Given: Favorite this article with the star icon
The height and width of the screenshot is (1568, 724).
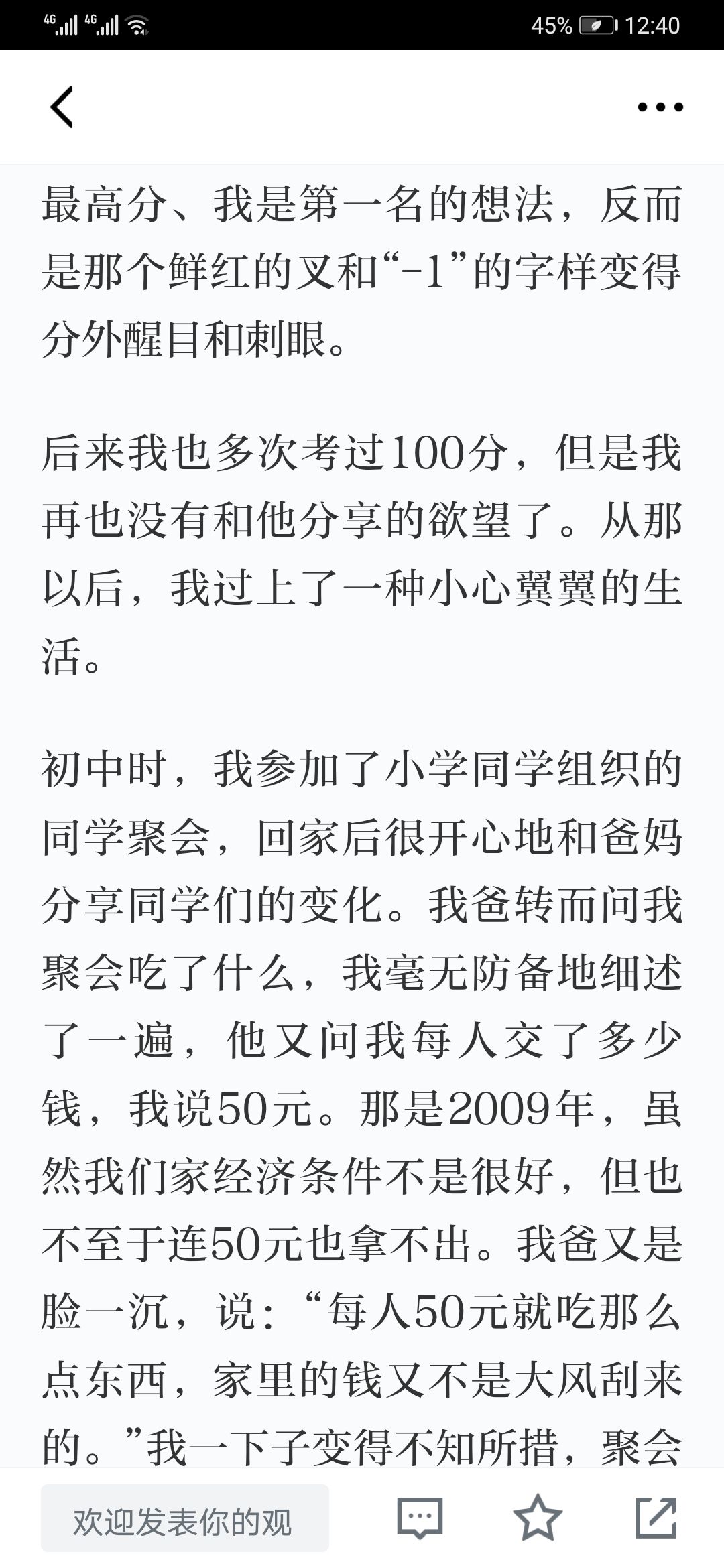Looking at the screenshot, I should coord(538,1517).
